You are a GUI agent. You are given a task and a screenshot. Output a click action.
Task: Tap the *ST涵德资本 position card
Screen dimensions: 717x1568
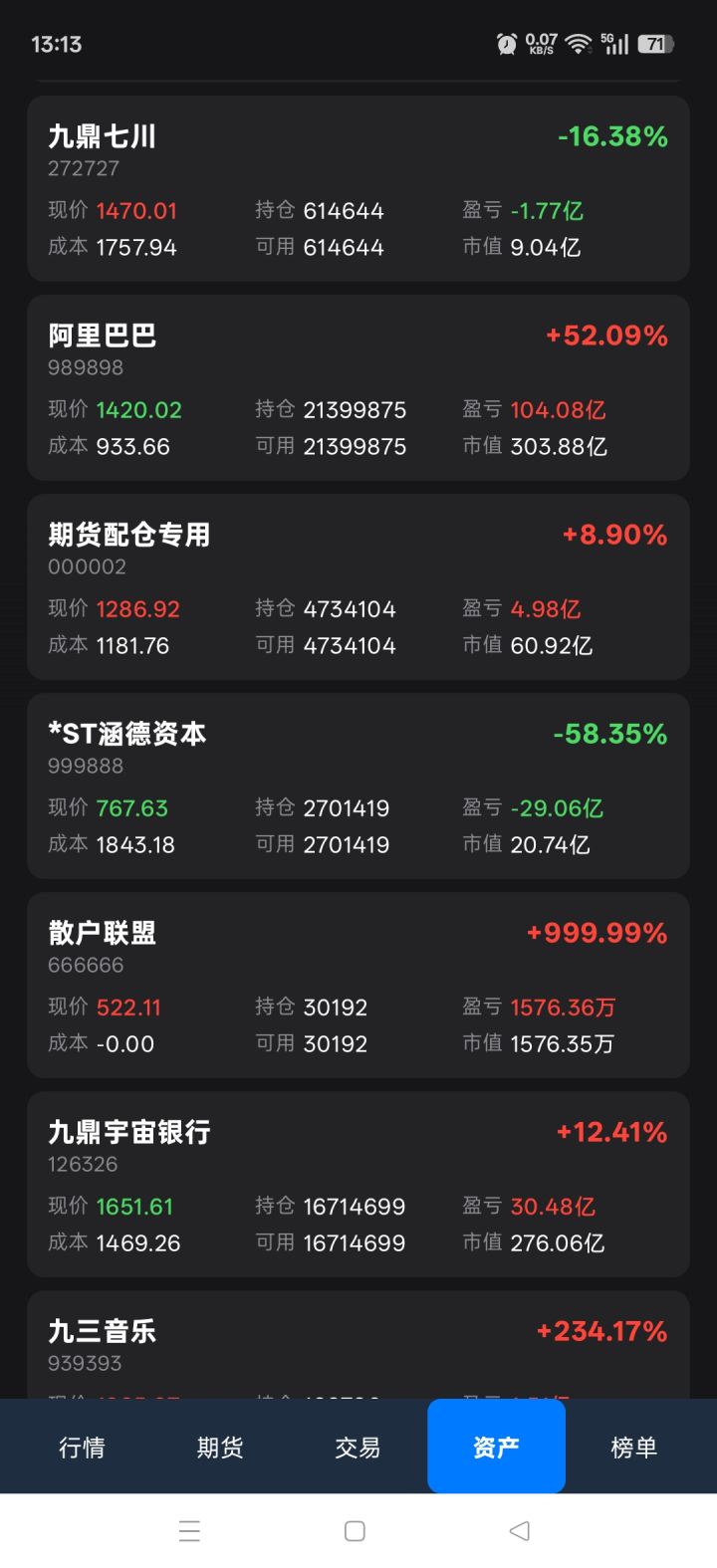pyautogui.click(x=358, y=785)
